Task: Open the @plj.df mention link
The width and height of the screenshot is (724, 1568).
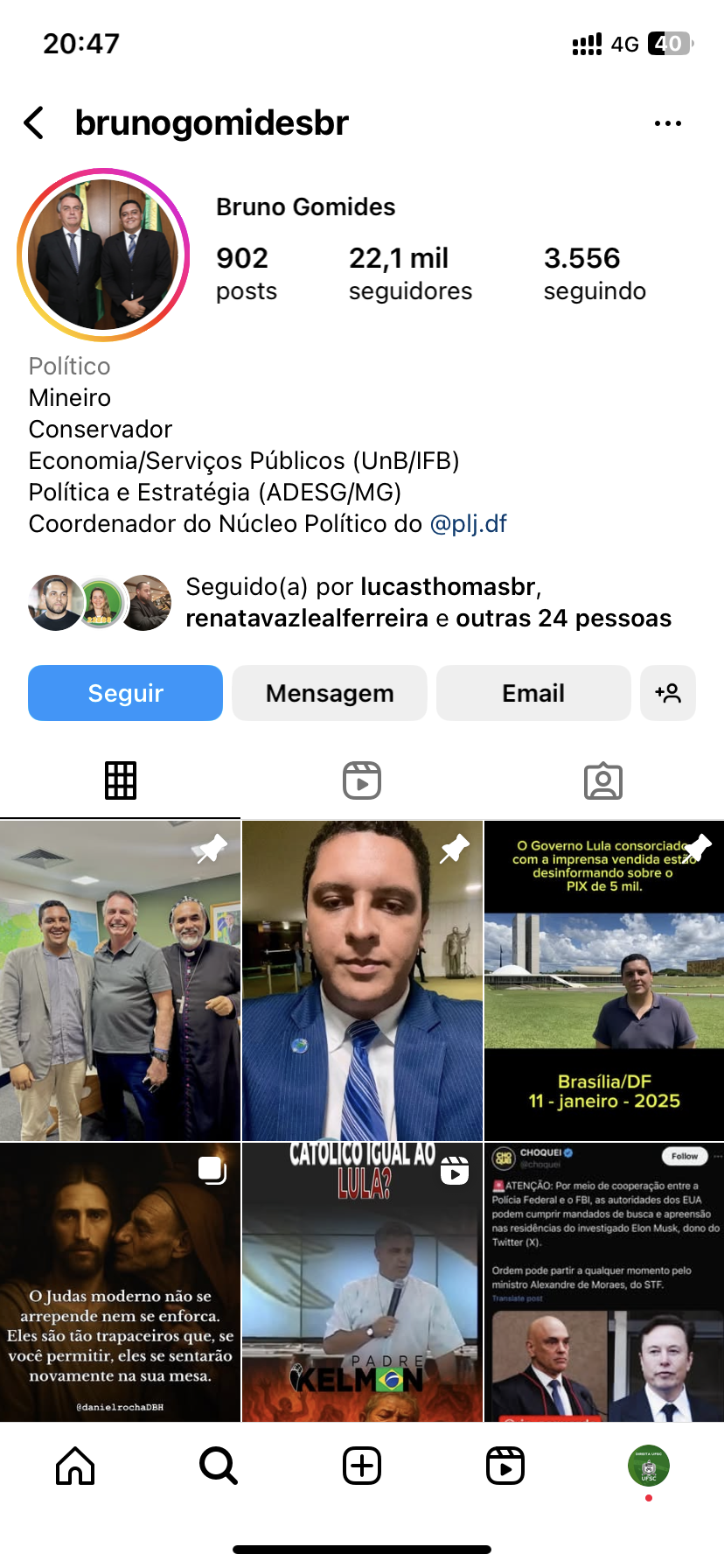Action: [468, 523]
